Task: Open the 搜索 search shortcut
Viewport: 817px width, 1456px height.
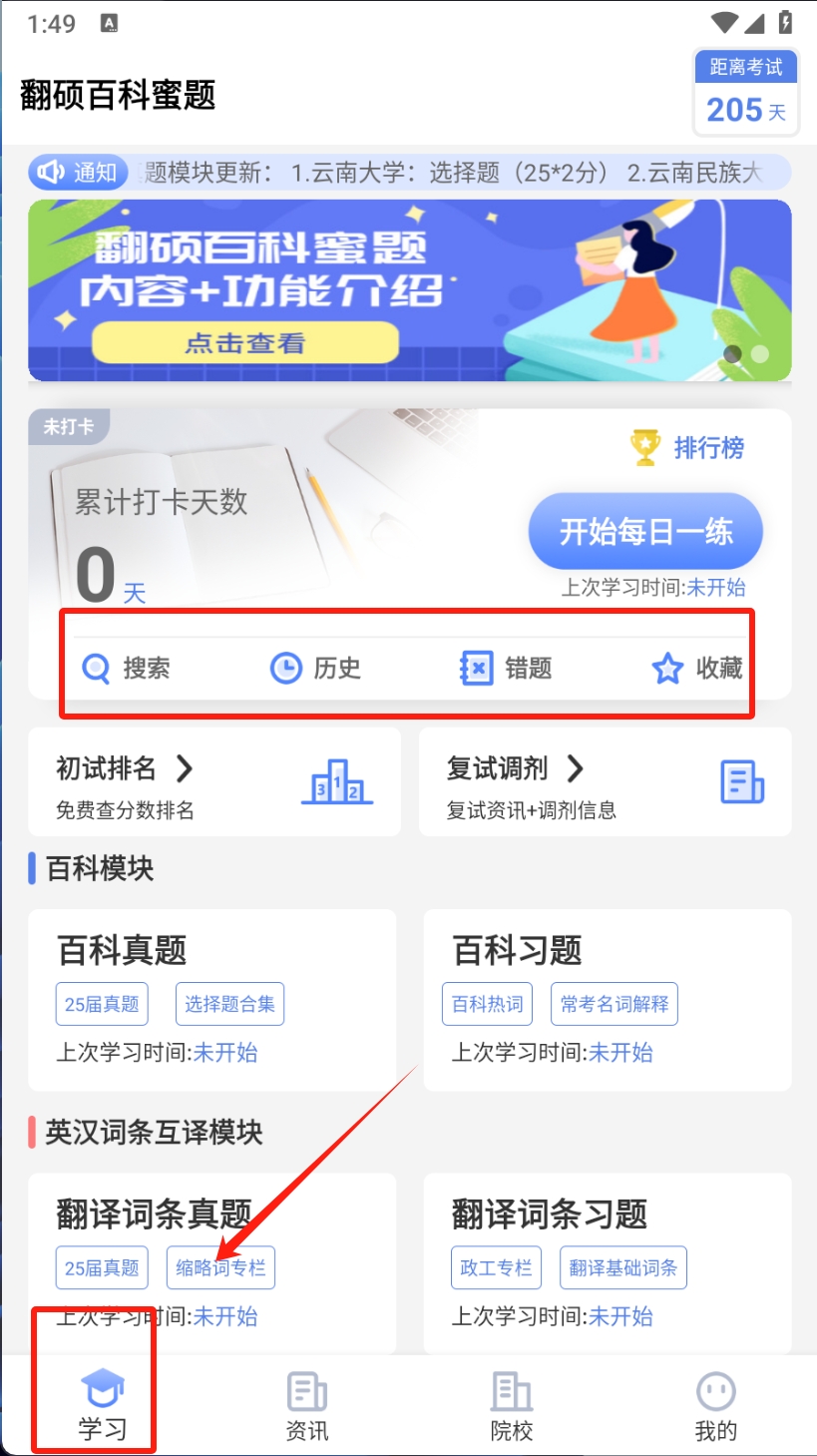Action: click(x=126, y=669)
